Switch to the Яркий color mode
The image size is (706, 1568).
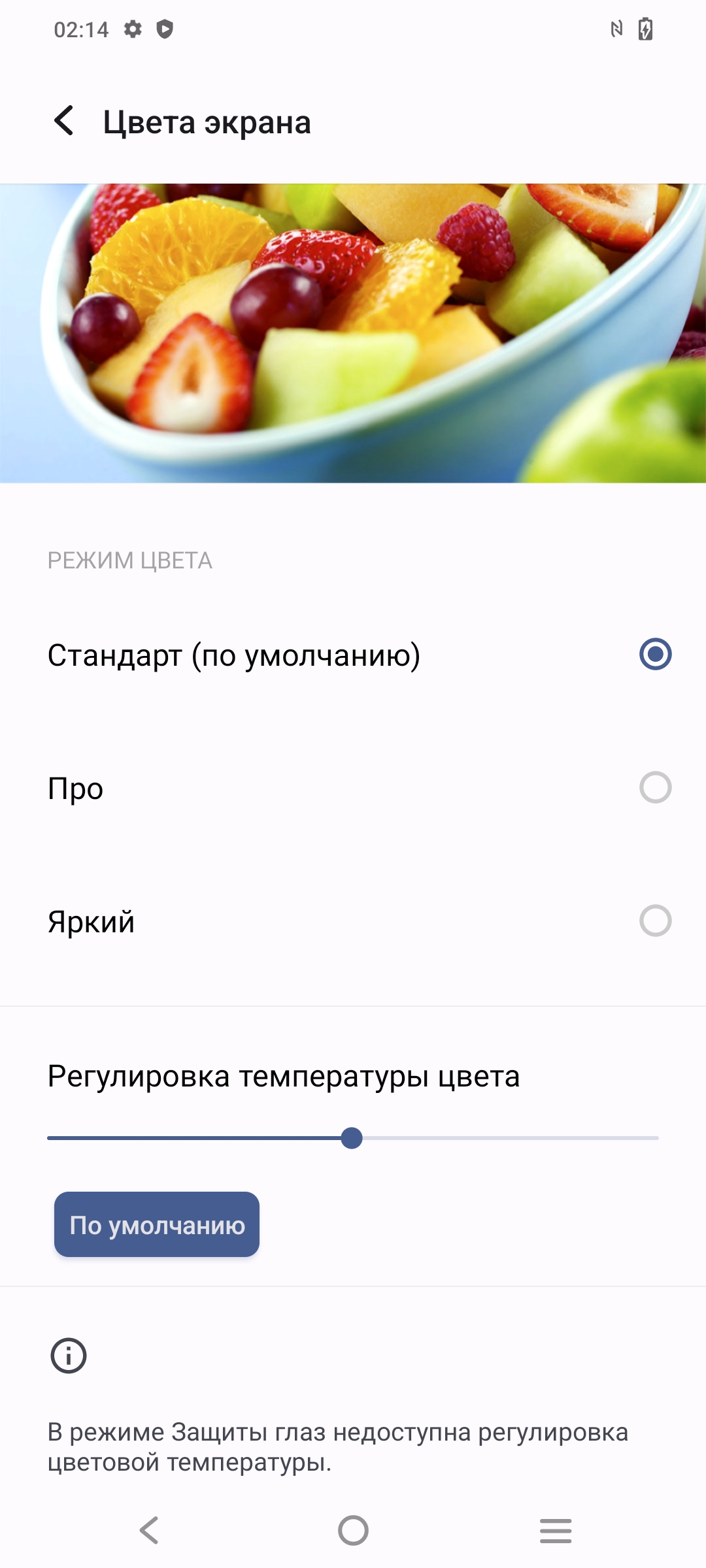coord(655,921)
